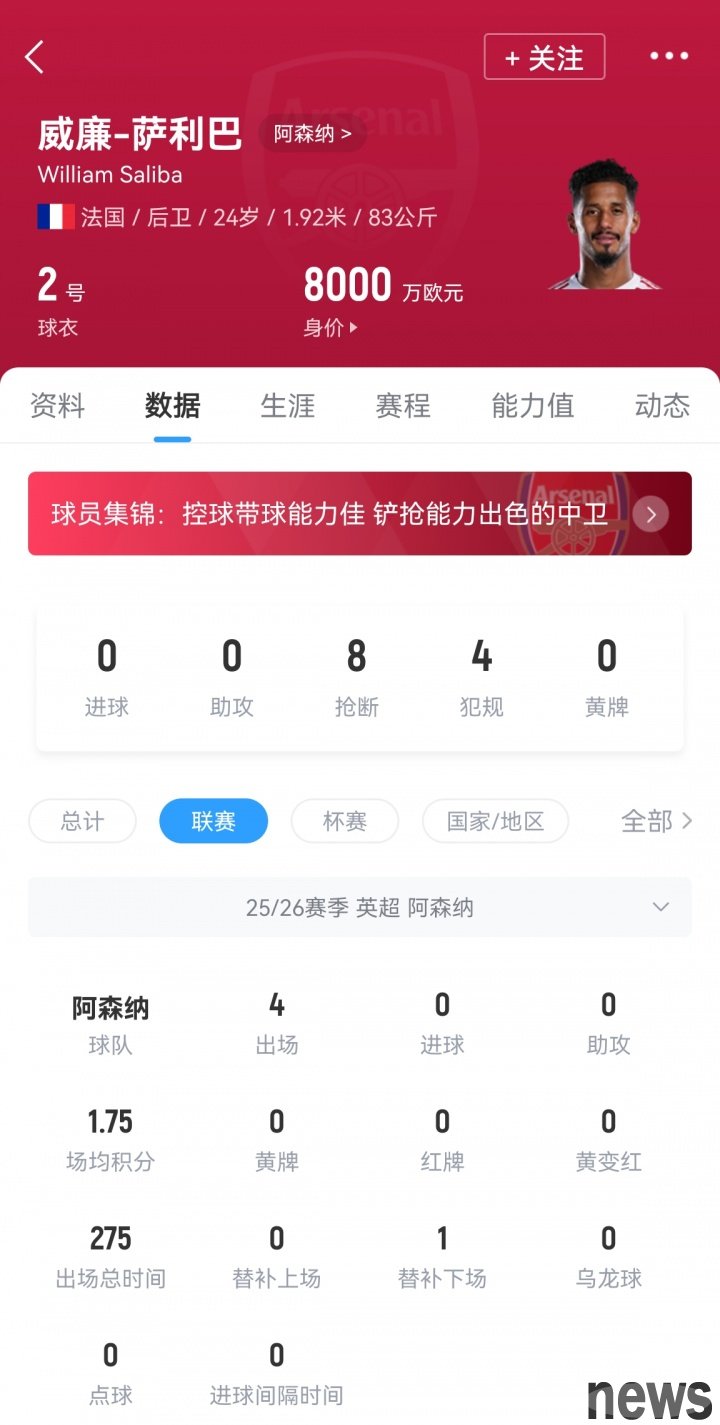The height and width of the screenshot is (1425, 720).
Task: Switch to the 资料 tab
Action: [x=57, y=405]
